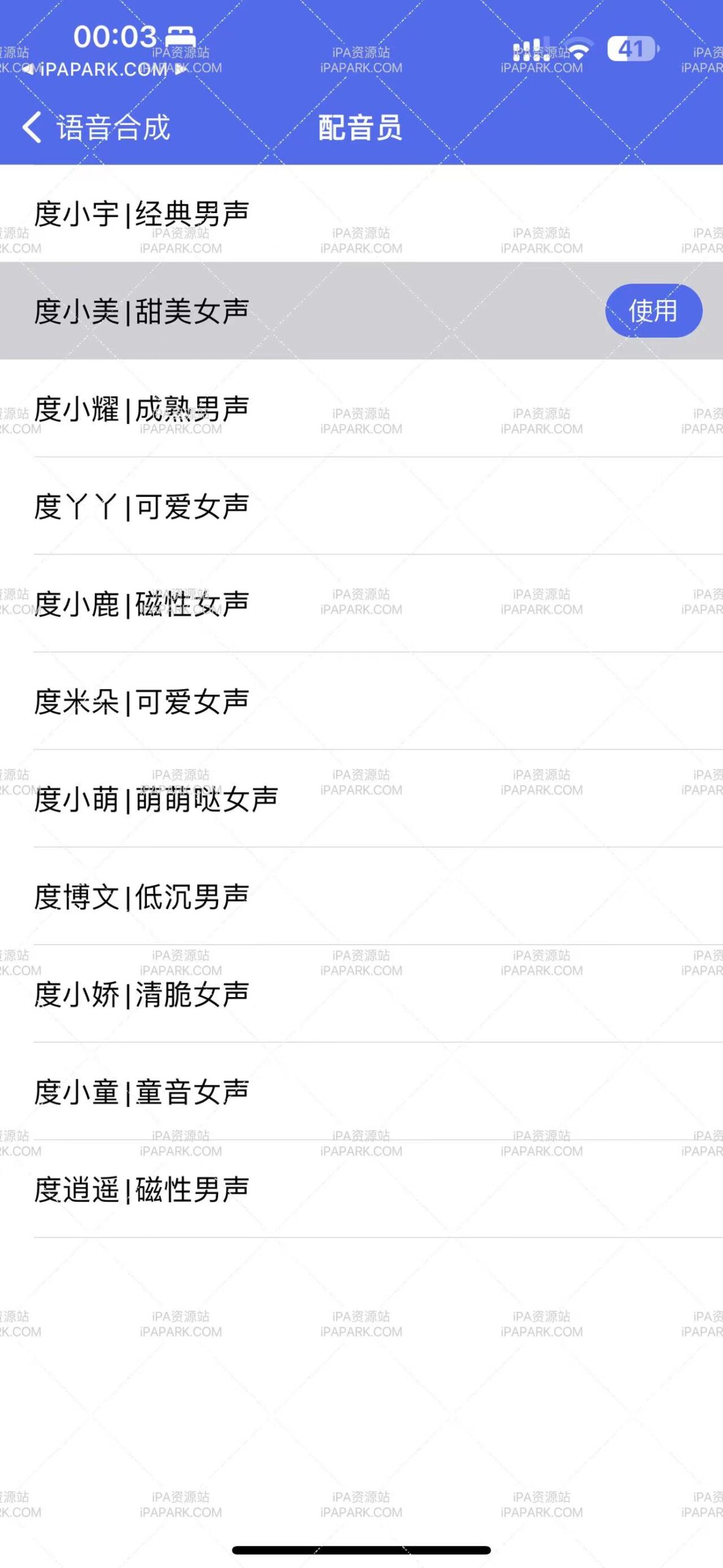Tap the 使用 button for 度小美
The image size is (723, 1568).
(653, 311)
